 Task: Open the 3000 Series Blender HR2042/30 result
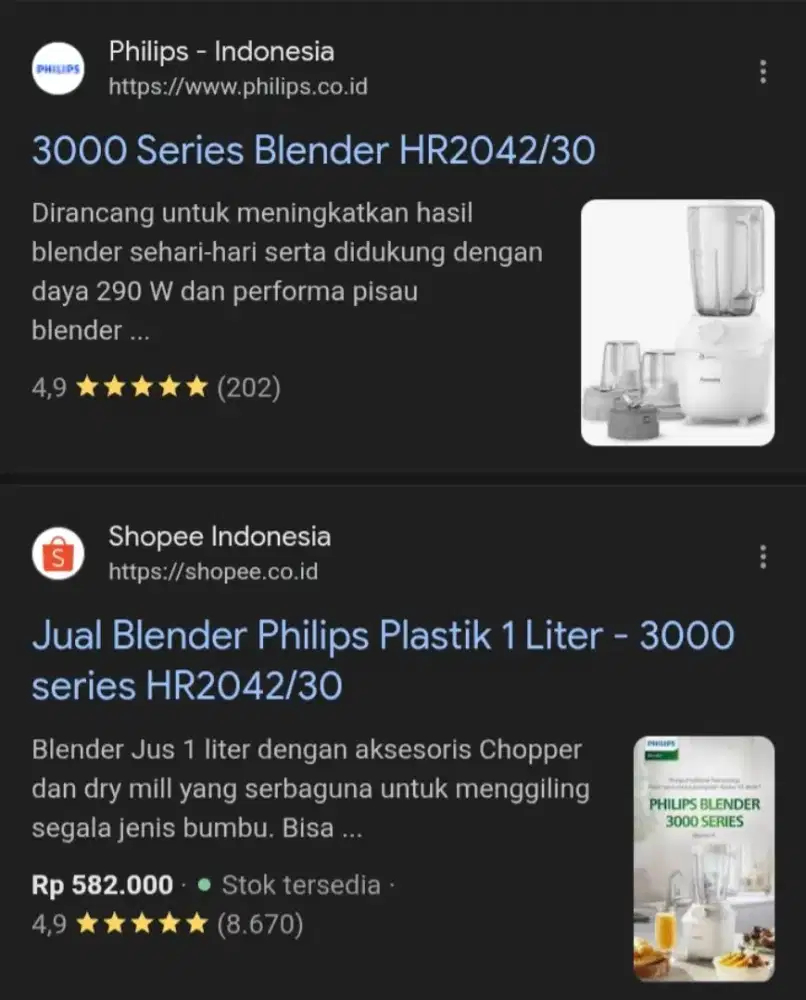coord(314,150)
